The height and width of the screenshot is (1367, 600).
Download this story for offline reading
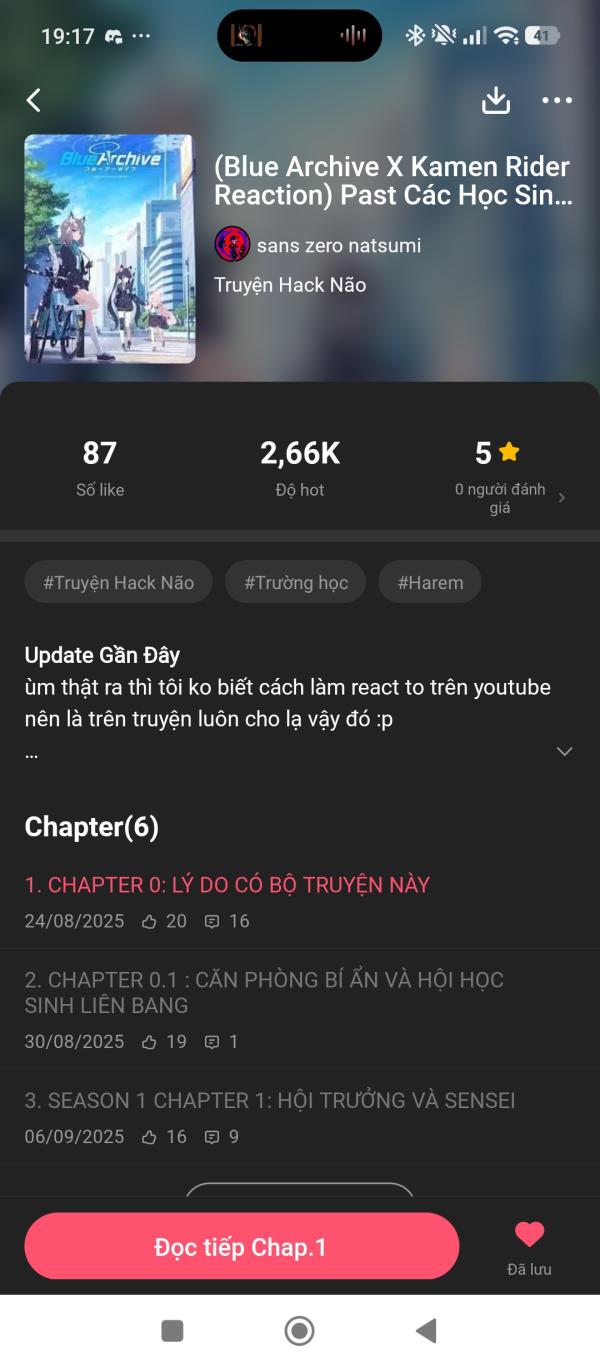coord(496,100)
